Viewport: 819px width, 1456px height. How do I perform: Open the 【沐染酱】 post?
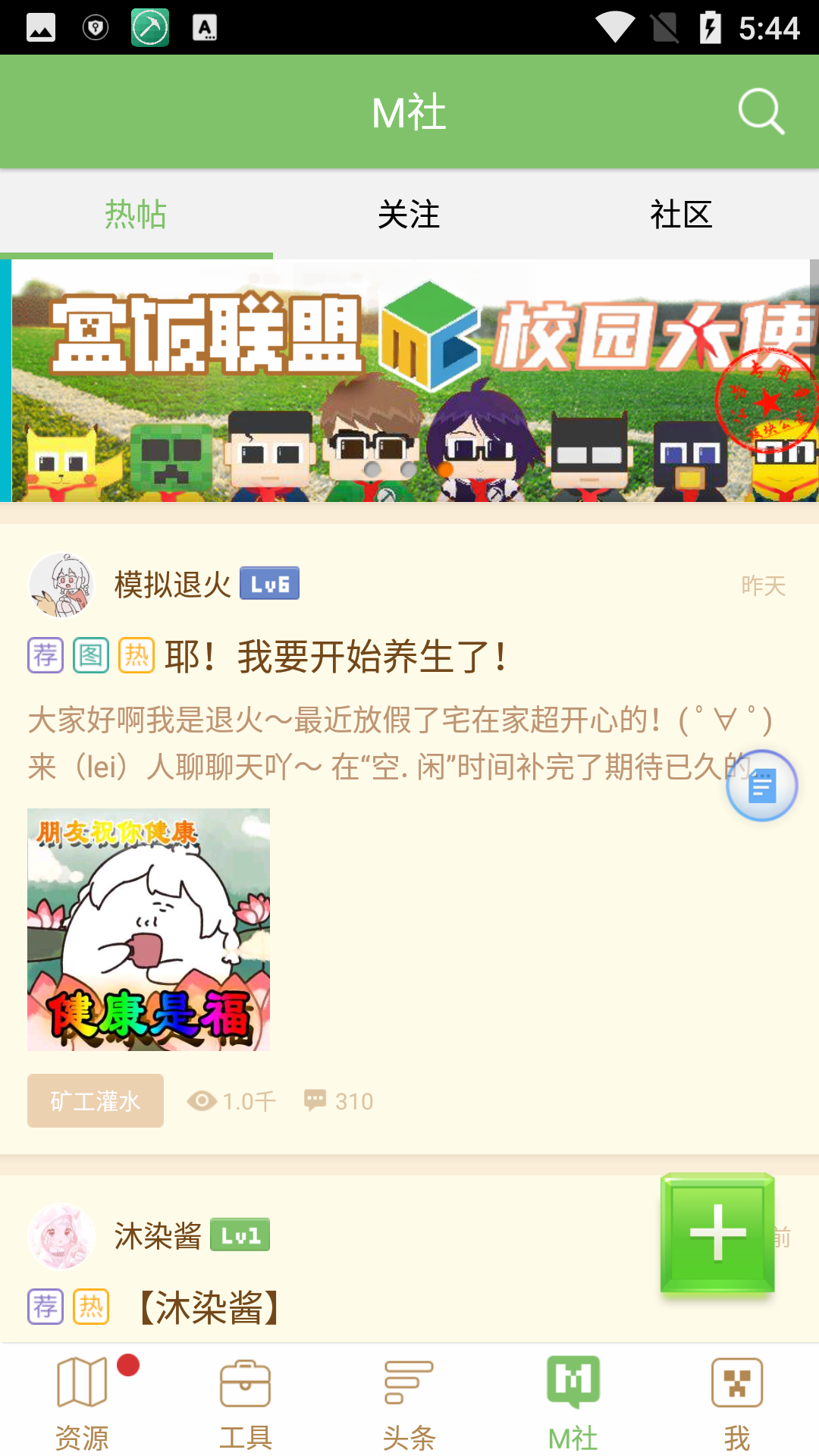point(209,1307)
